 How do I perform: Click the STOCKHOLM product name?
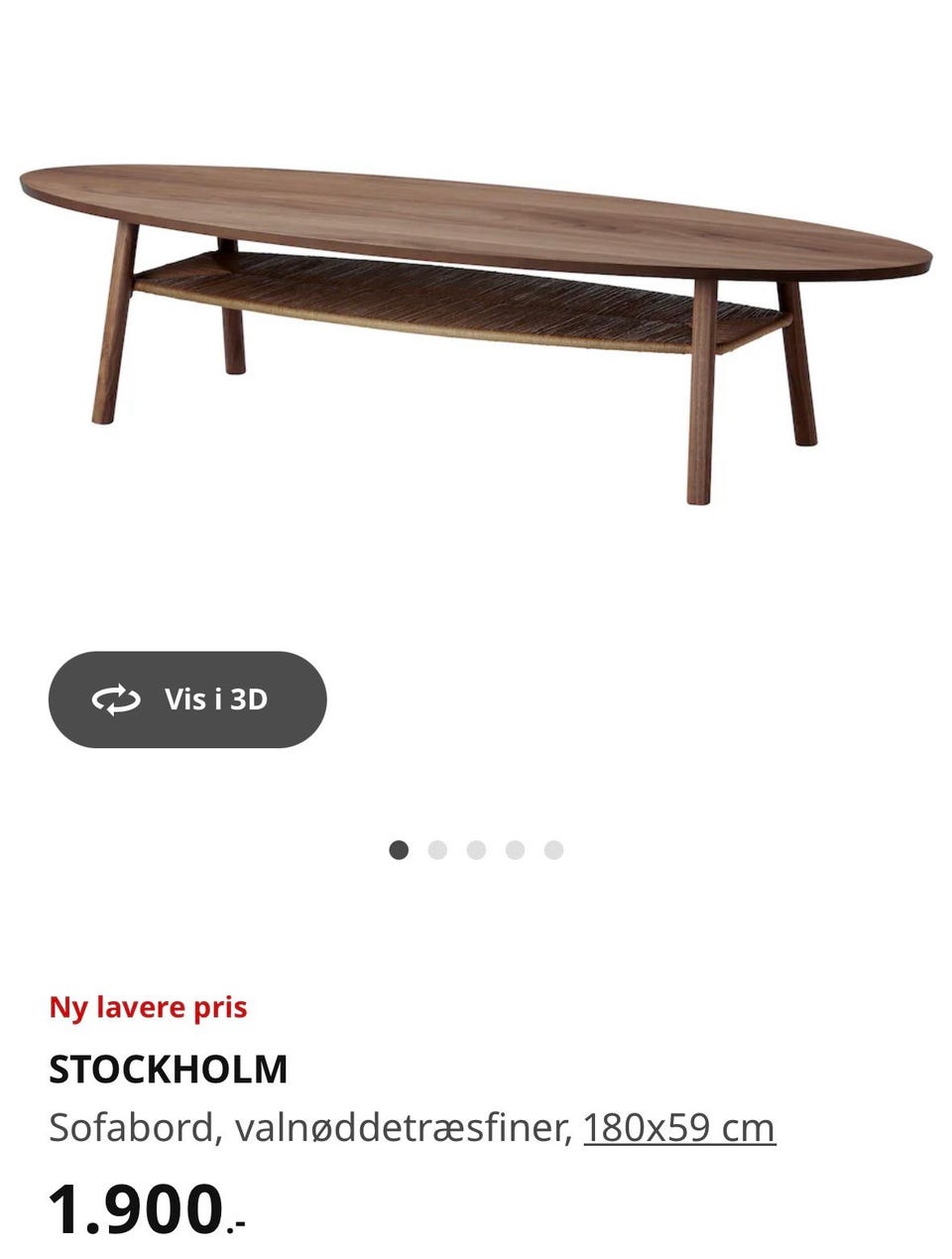(169, 1070)
